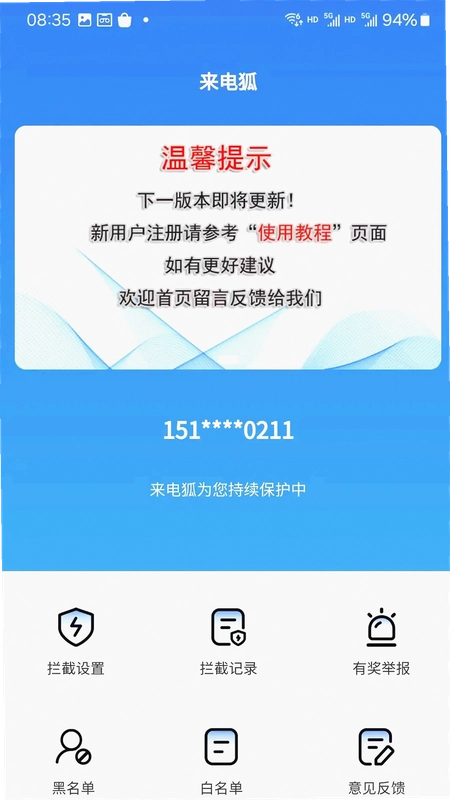Open 有奖举报 reward reporting

[381, 641]
